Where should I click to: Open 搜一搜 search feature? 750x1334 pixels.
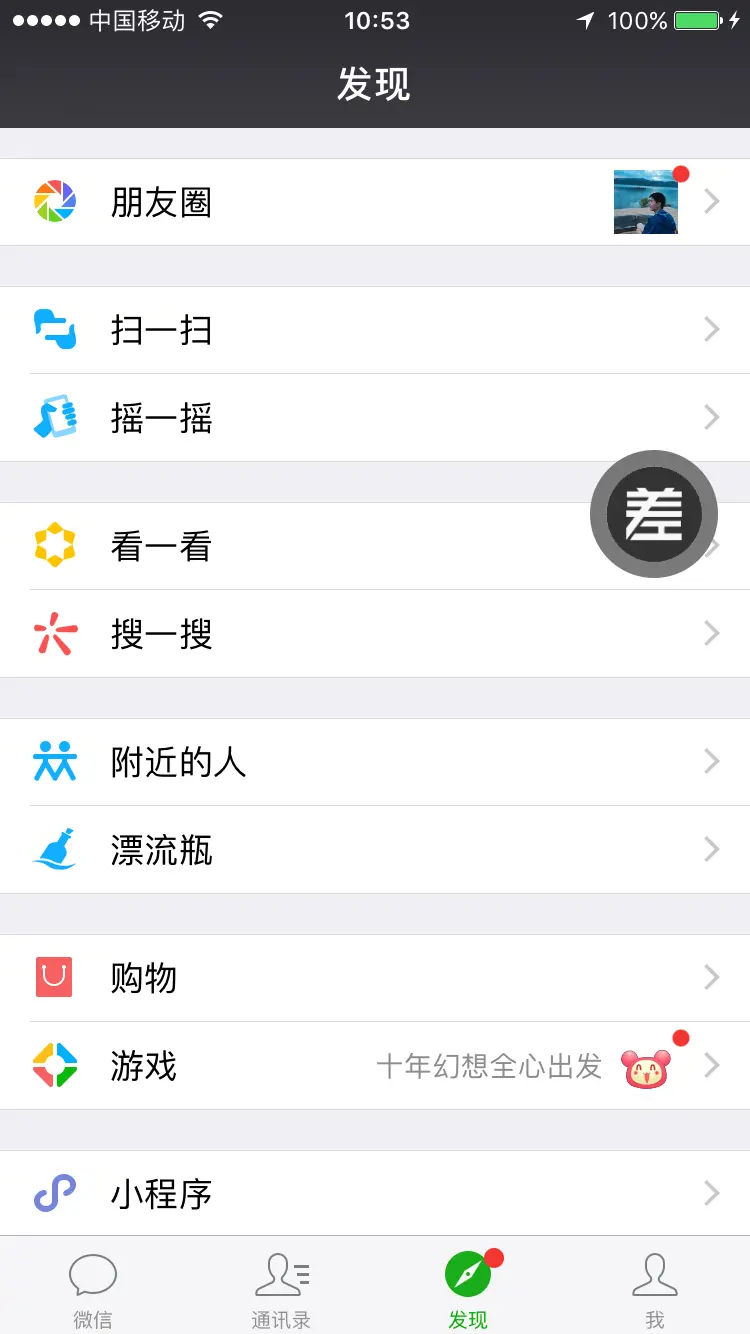coord(375,633)
